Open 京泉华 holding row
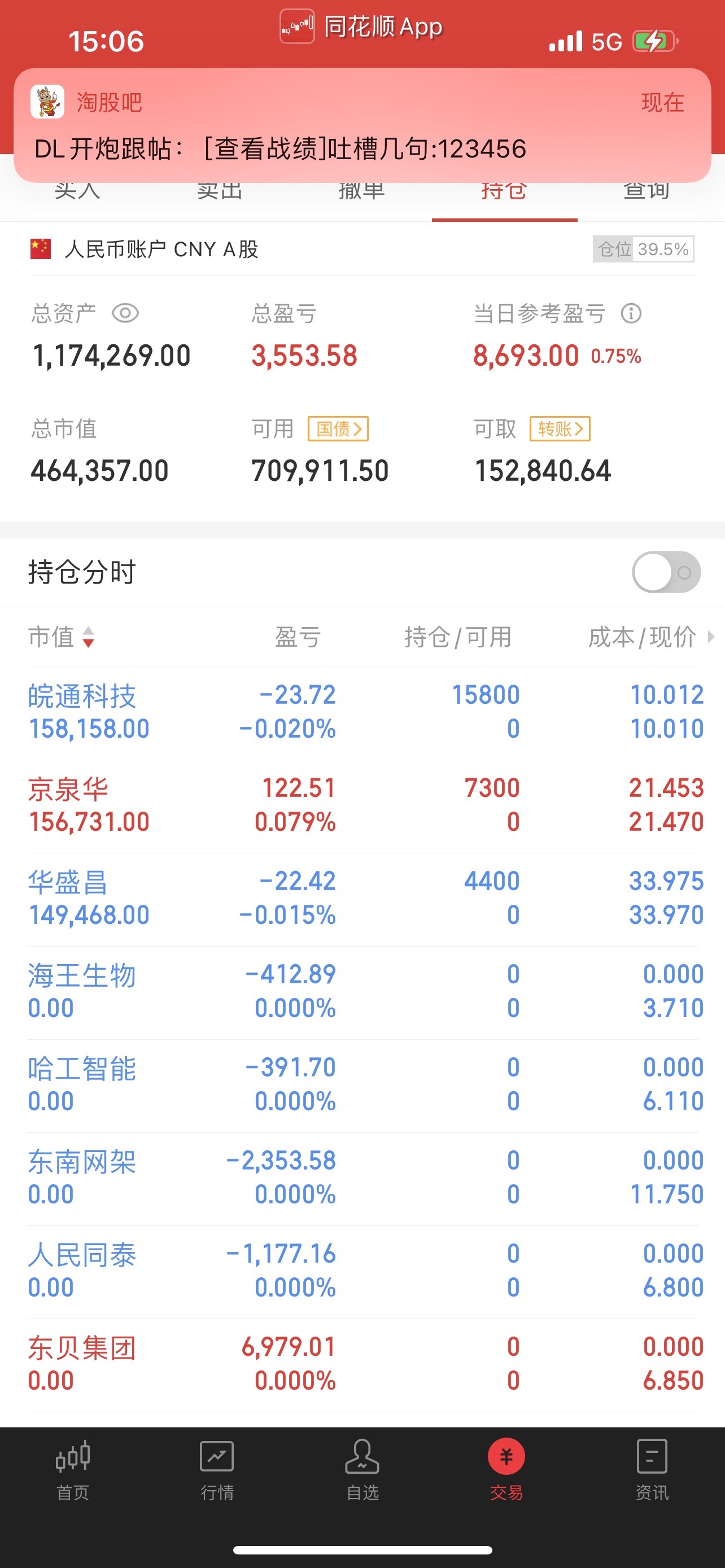725x1568 pixels. [362, 806]
